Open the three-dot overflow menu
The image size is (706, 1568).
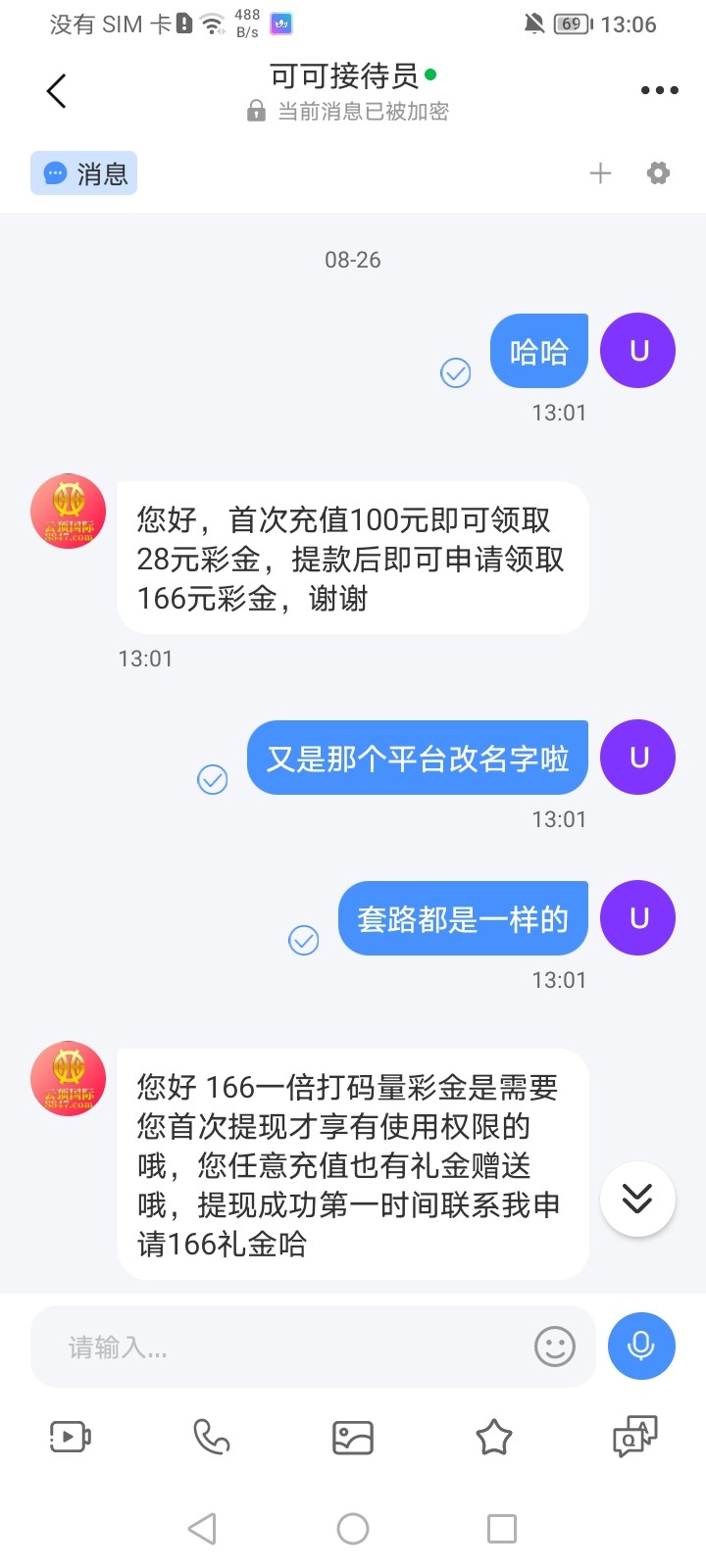659,90
